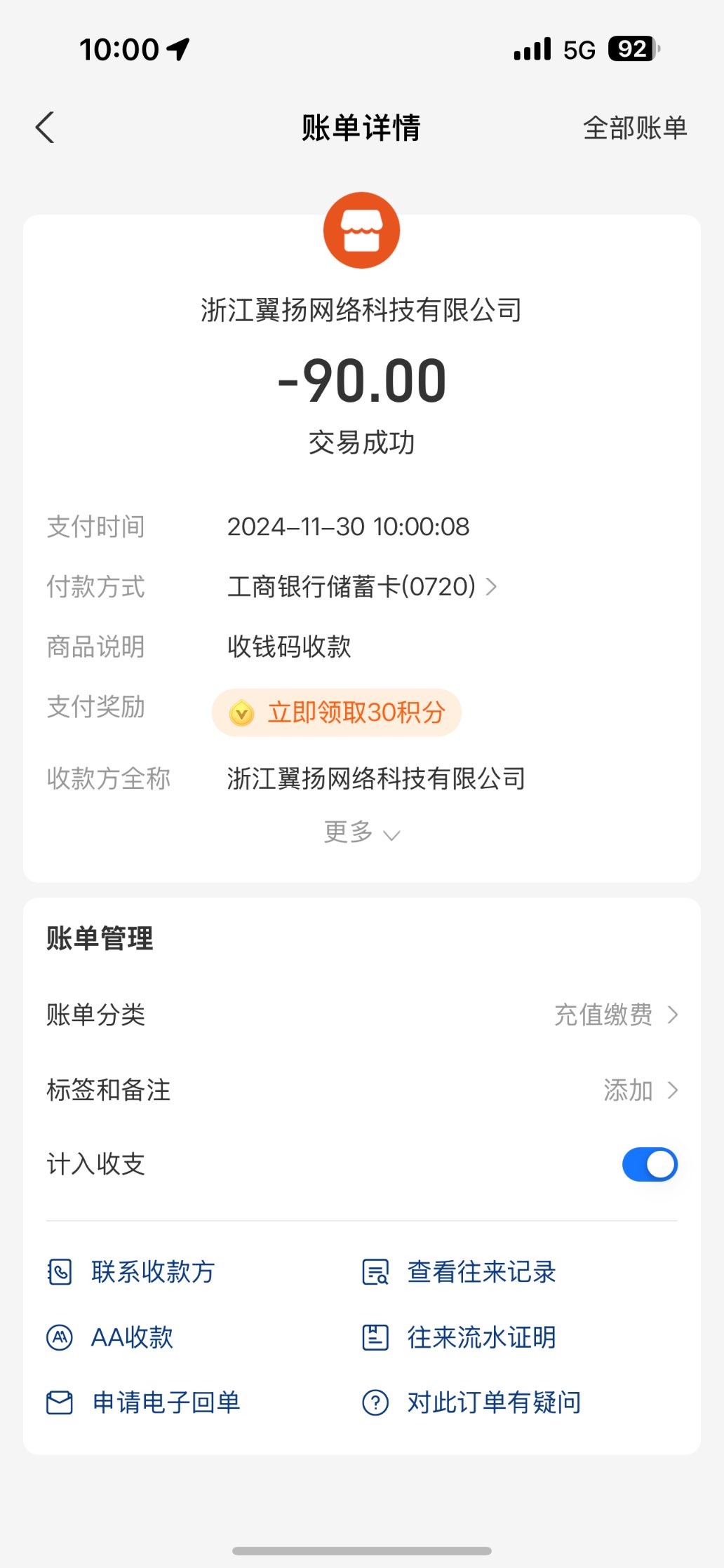Viewport: 724px width, 1568px height.
Task: Start an AA收款 split request
Action: [111, 1337]
